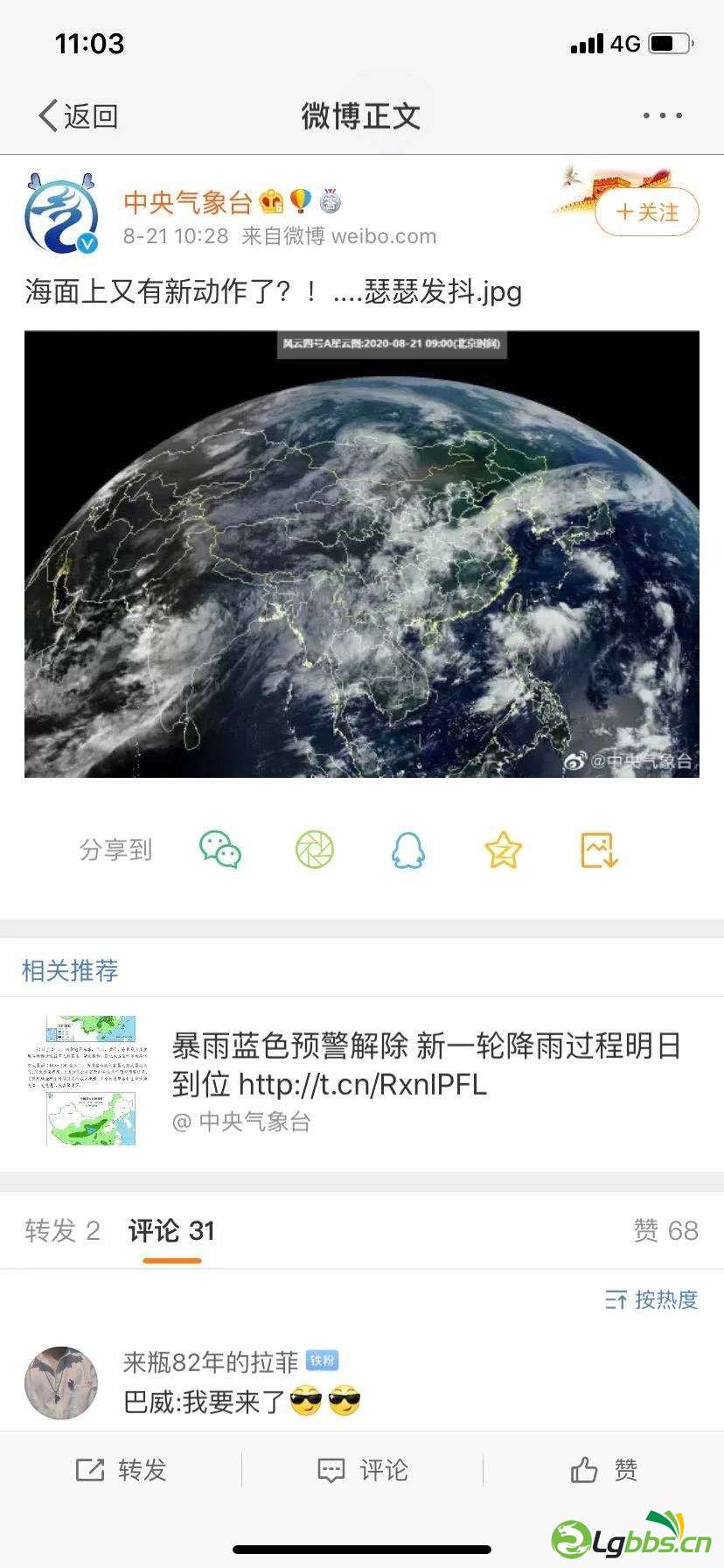The height and width of the screenshot is (1568, 724).
Task: Write a comment via bottom 评论 button
Action: 362,1470
